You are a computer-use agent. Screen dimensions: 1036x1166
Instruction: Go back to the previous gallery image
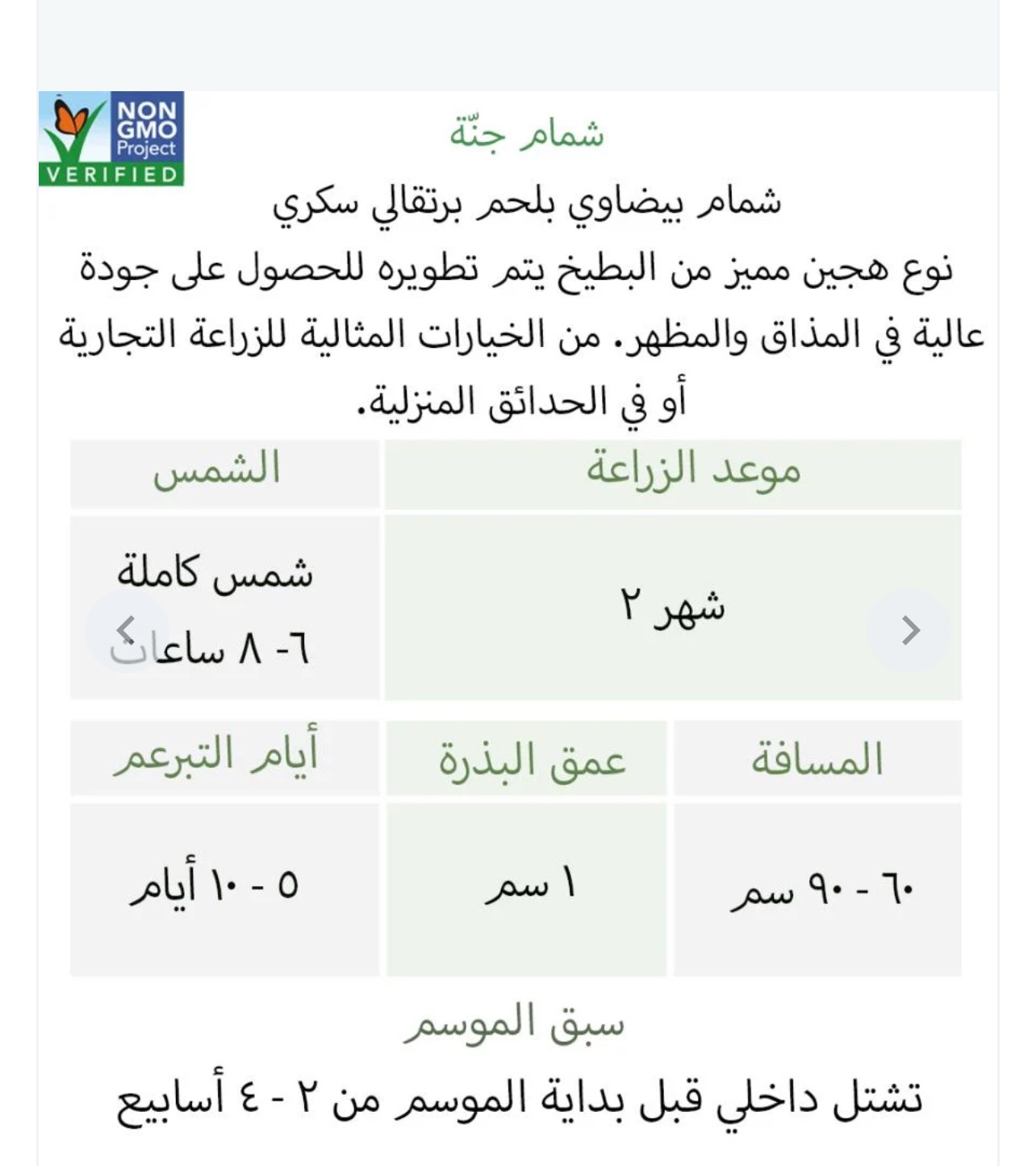tap(126, 630)
